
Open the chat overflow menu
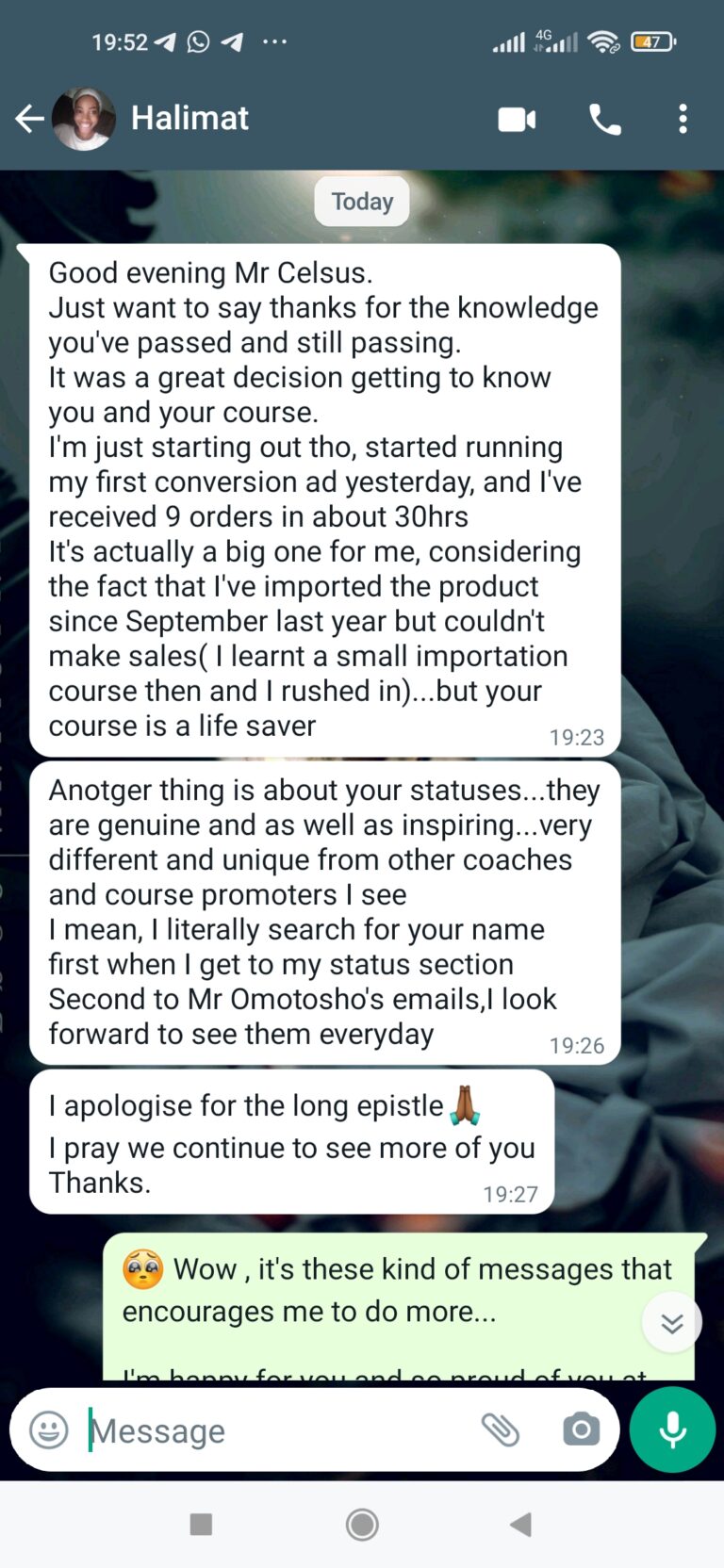pyautogui.click(x=683, y=120)
